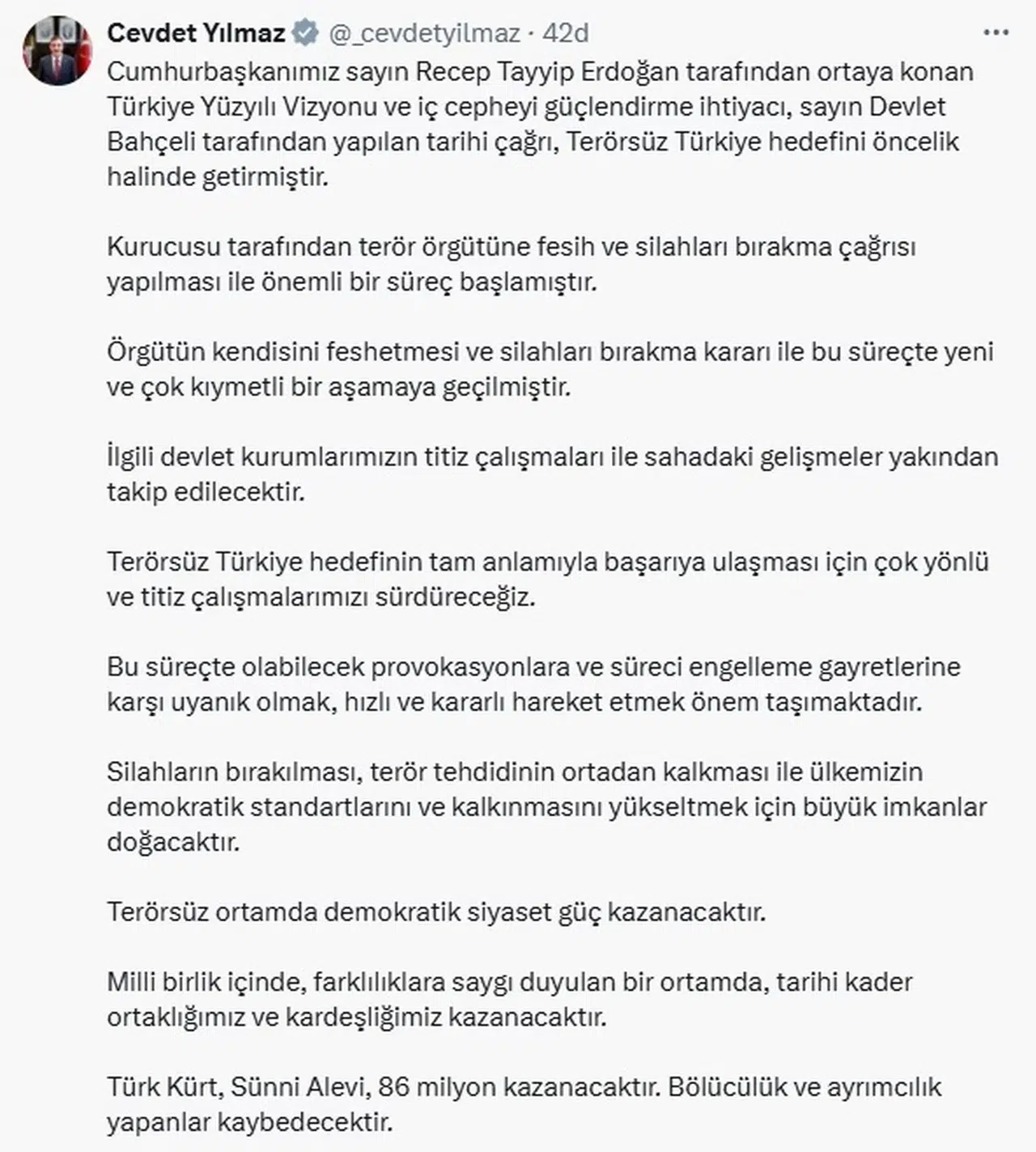Open Cevdet Yılmaz's profile picture
The image size is (1036, 1152).
coord(58,50)
